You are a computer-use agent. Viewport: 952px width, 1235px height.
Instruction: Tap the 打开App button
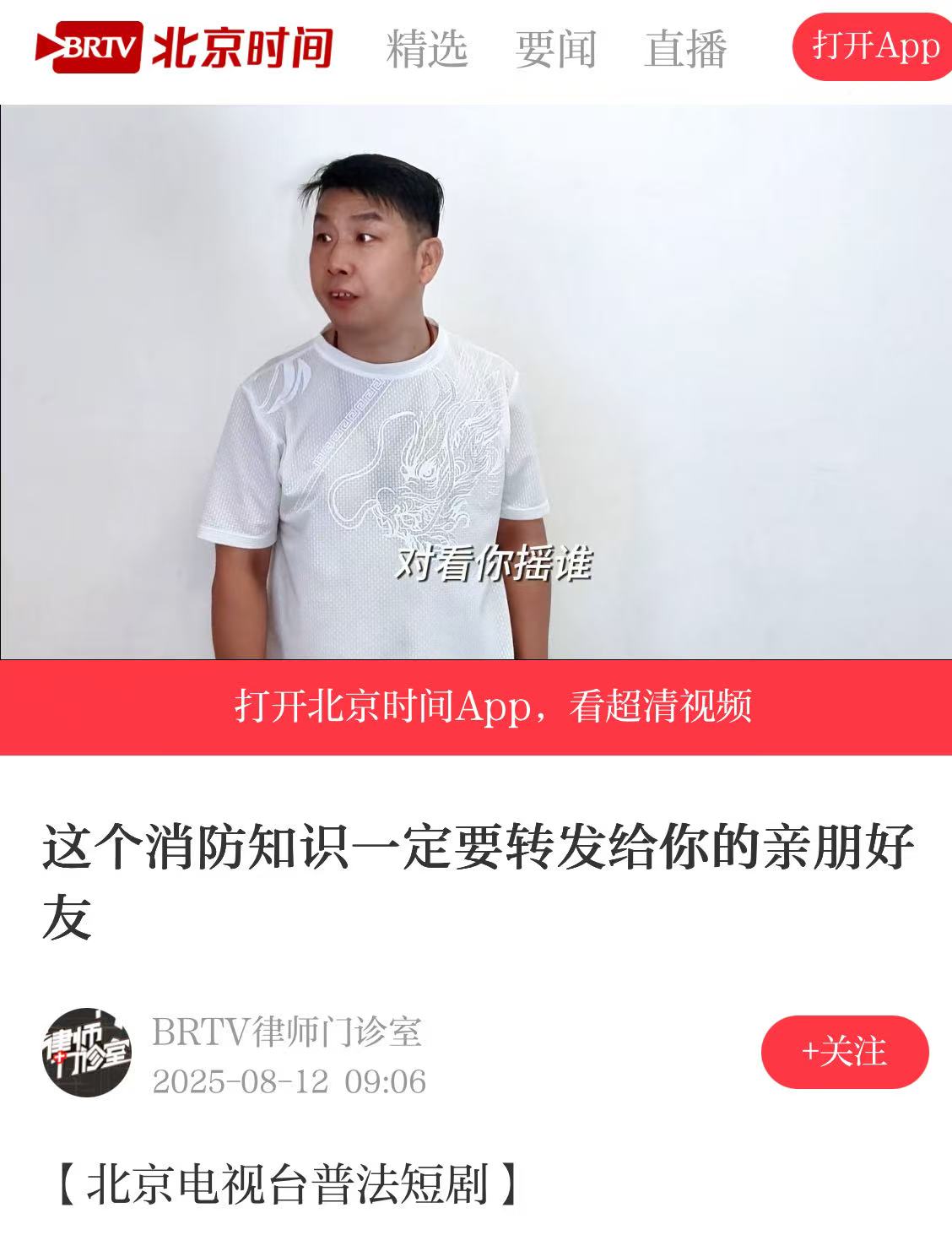coord(874,46)
